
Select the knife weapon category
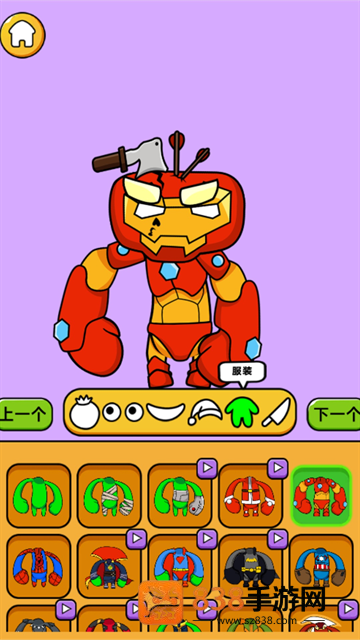tap(276, 412)
